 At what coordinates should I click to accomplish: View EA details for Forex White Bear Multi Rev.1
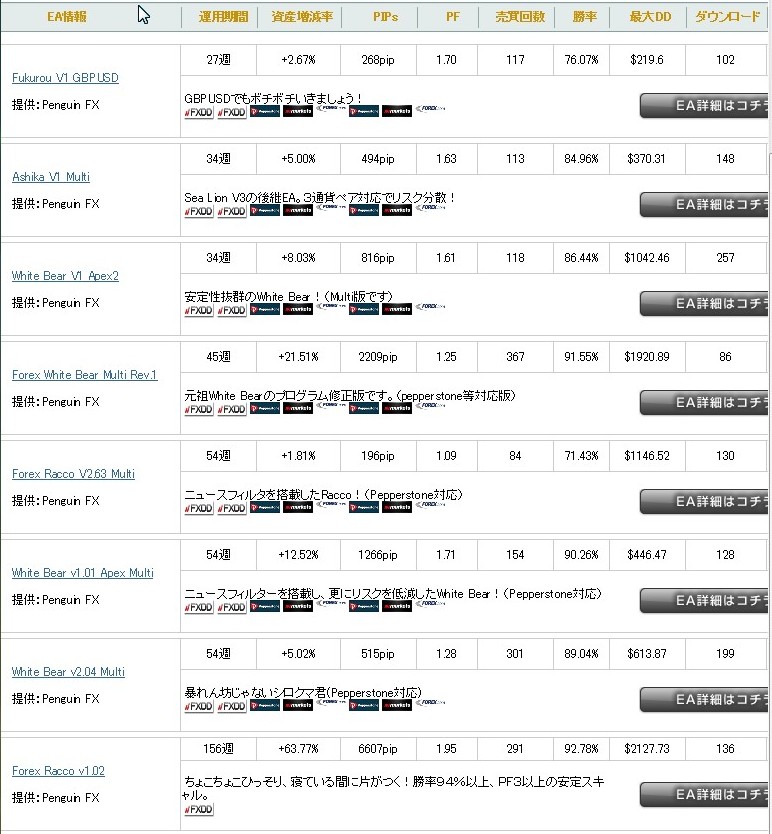click(704, 402)
